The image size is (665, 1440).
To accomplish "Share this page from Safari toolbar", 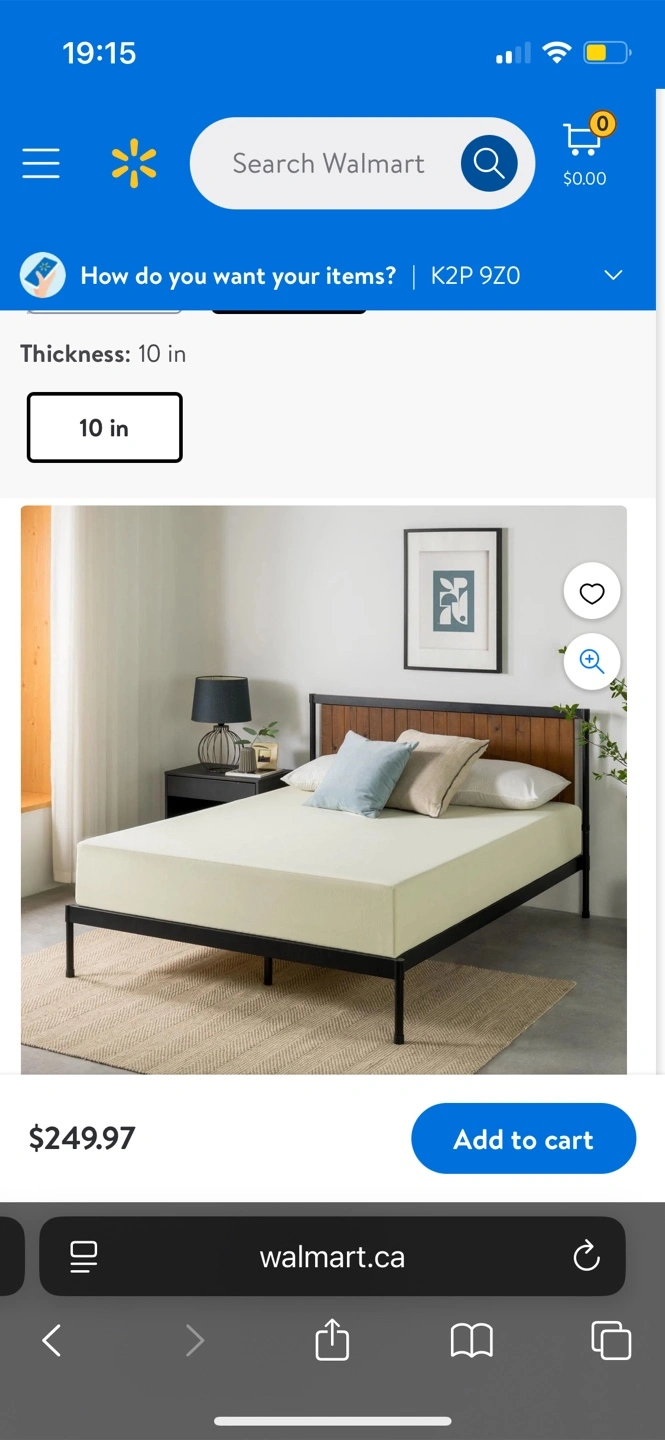I will [332, 1339].
